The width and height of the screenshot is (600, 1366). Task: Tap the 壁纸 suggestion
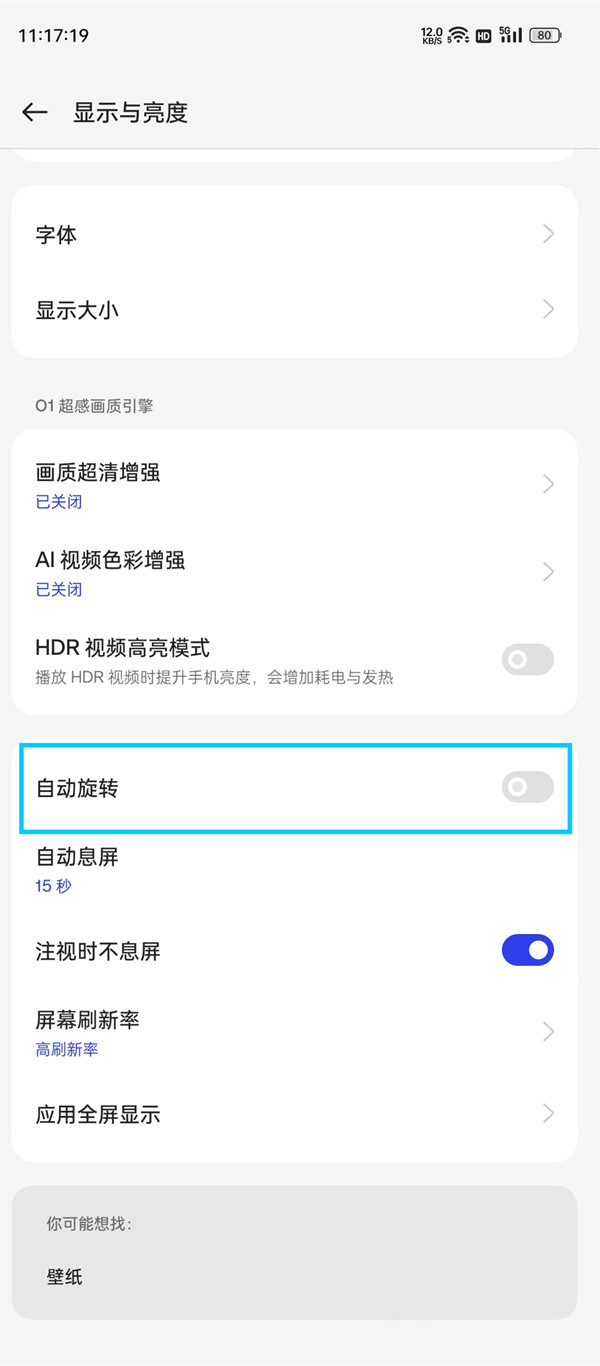click(65, 1277)
